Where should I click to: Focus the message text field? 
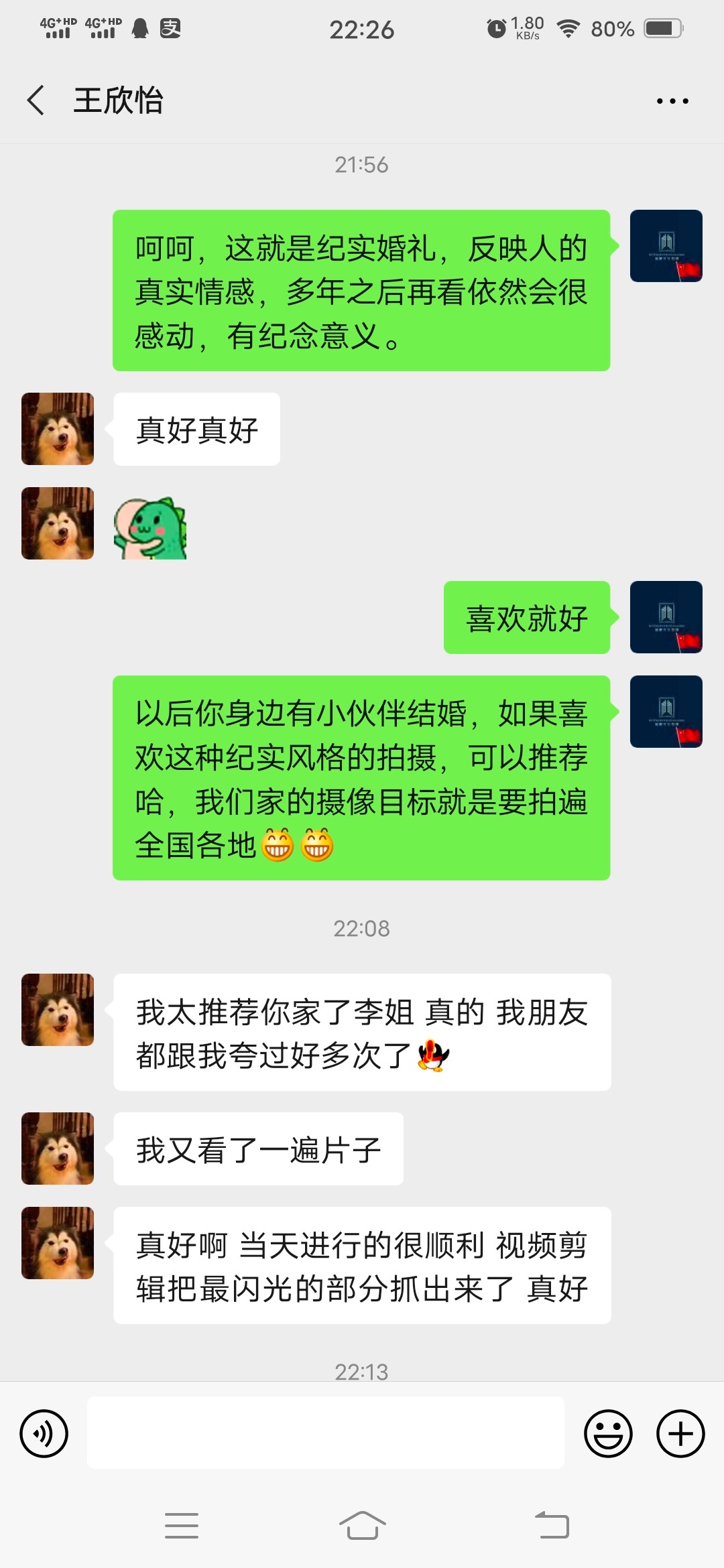pyautogui.click(x=326, y=1433)
